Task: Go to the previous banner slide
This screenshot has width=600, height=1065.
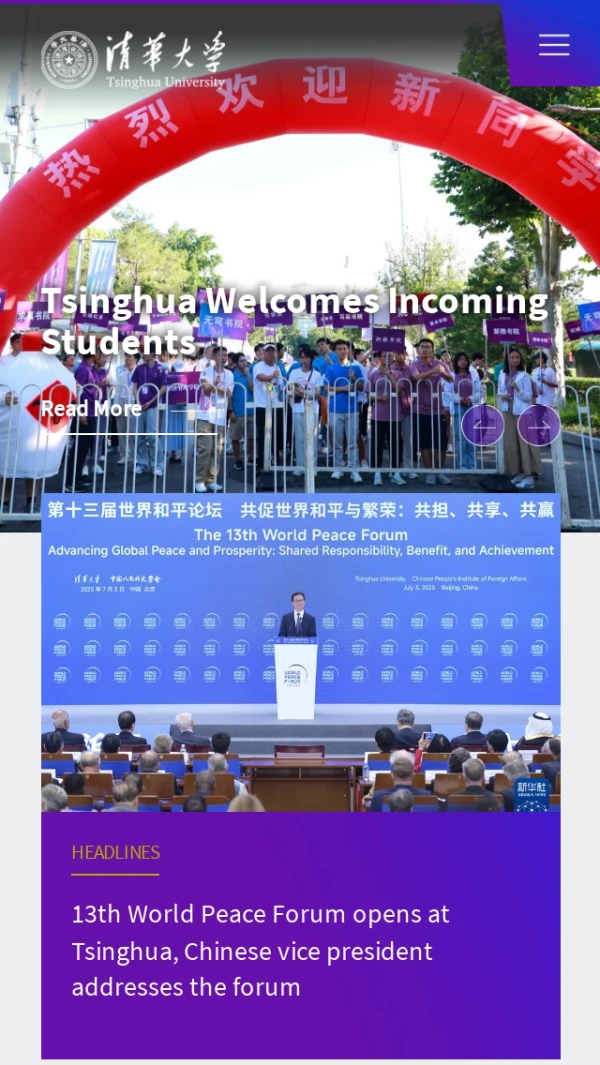Action: (482, 425)
